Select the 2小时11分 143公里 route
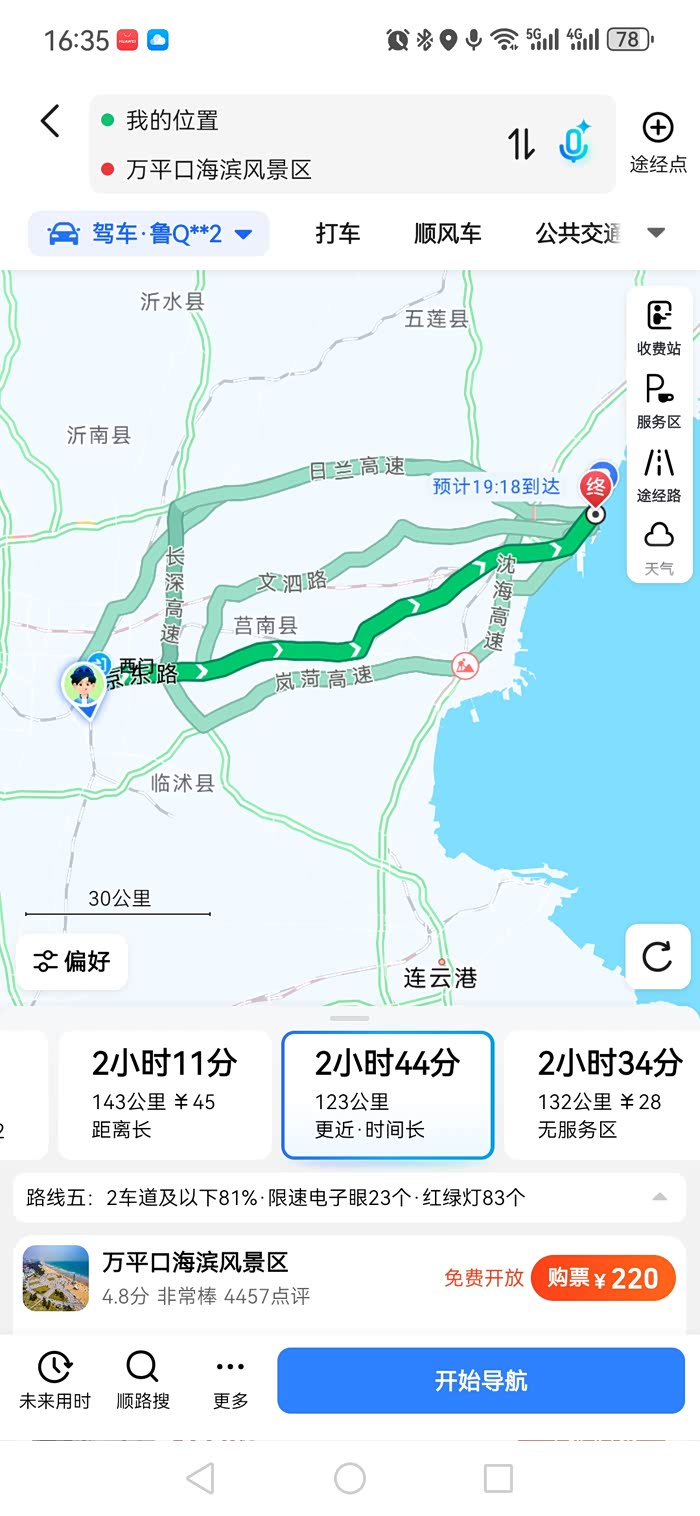 pyautogui.click(x=165, y=1094)
